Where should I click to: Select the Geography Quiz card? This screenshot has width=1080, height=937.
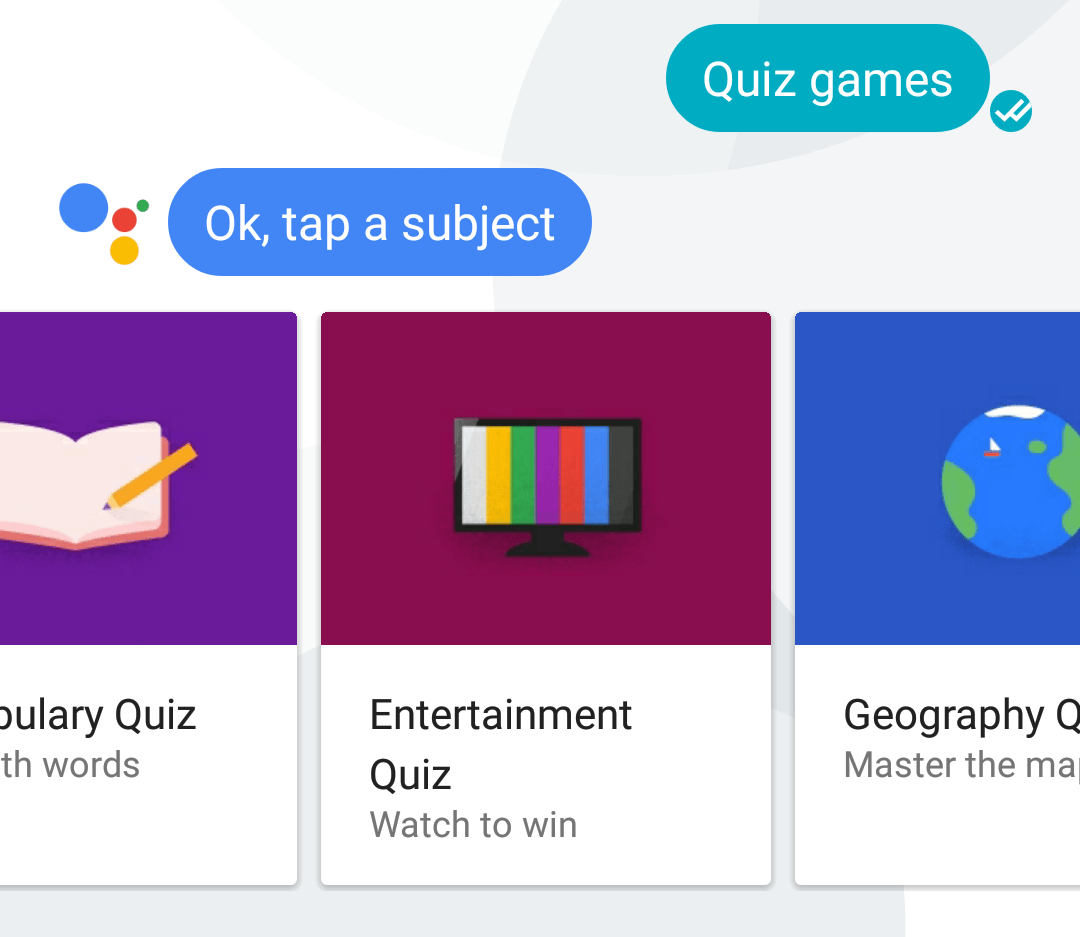tap(937, 598)
